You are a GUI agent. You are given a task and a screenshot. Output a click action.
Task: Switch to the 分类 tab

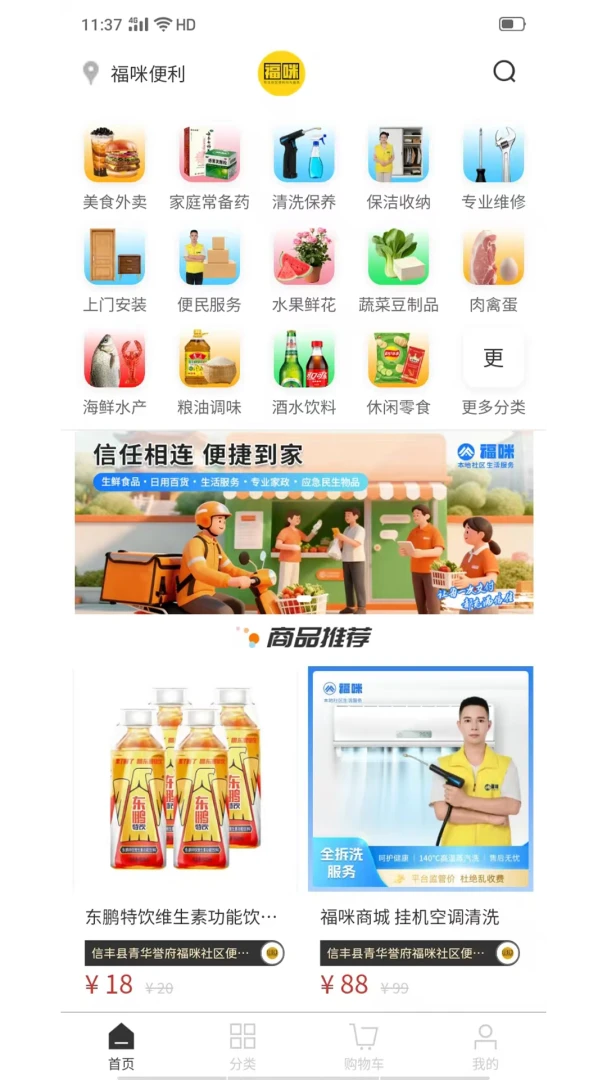(243, 1046)
